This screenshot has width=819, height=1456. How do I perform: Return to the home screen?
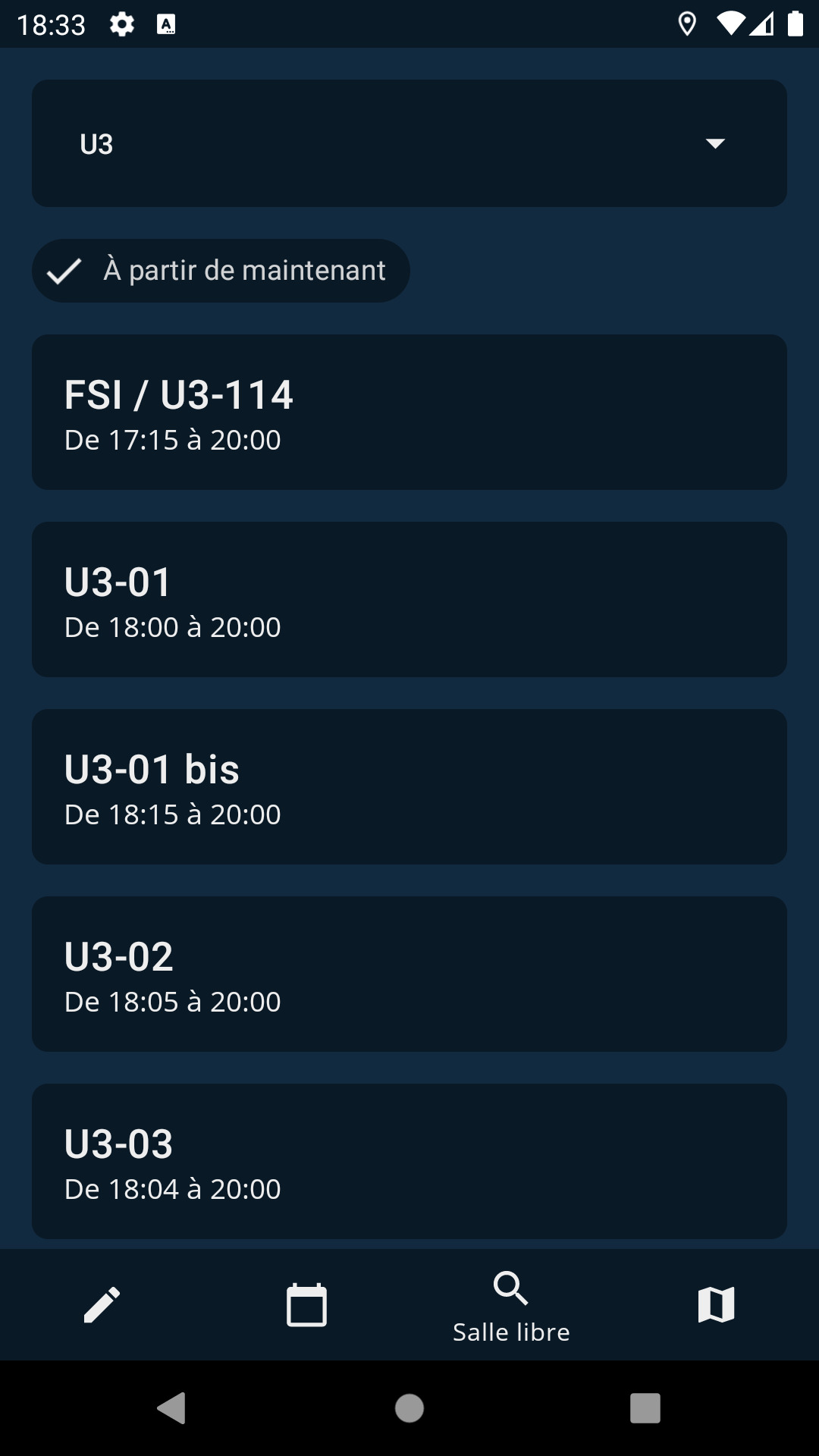coord(409,1408)
